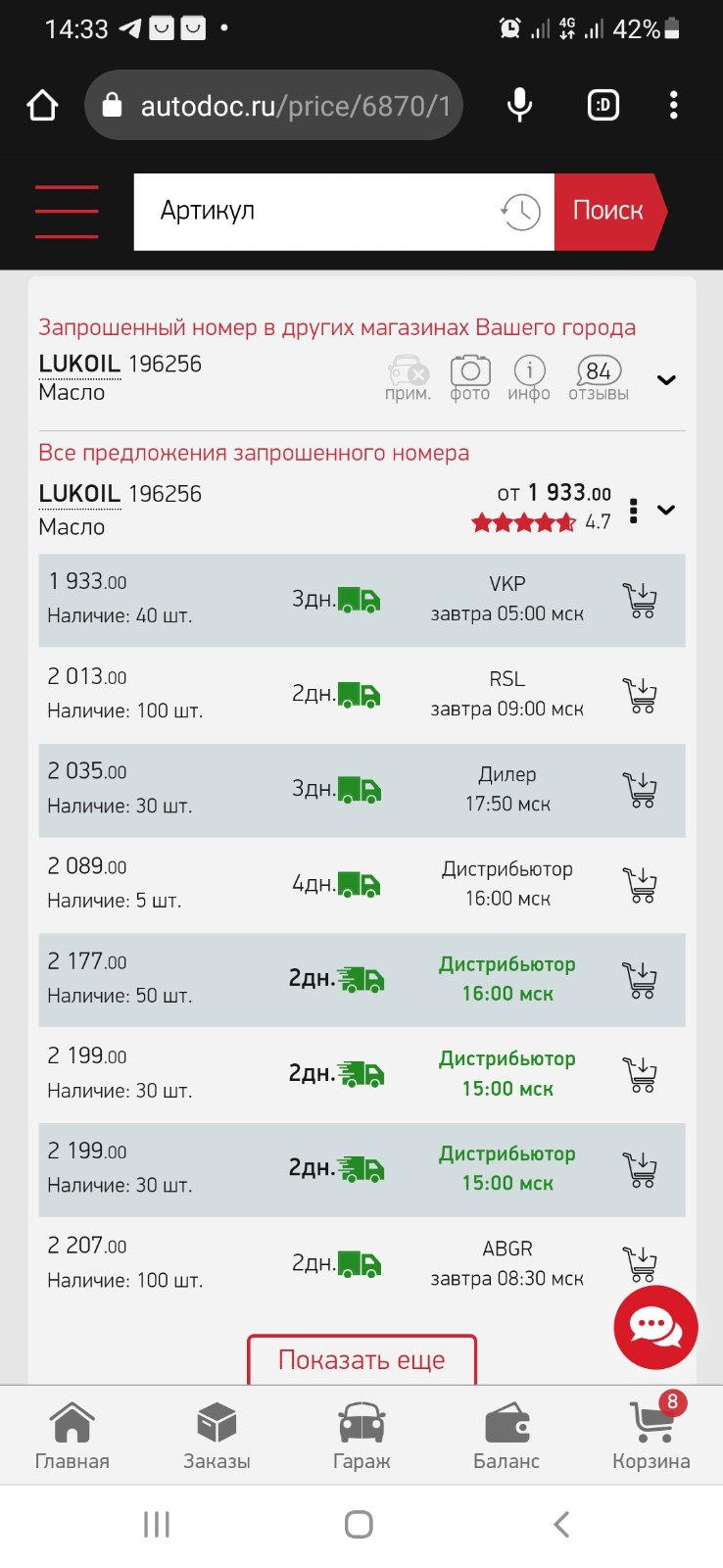Open фото for LUKOIL 196256
The height and width of the screenshot is (1568, 723).
[470, 378]
